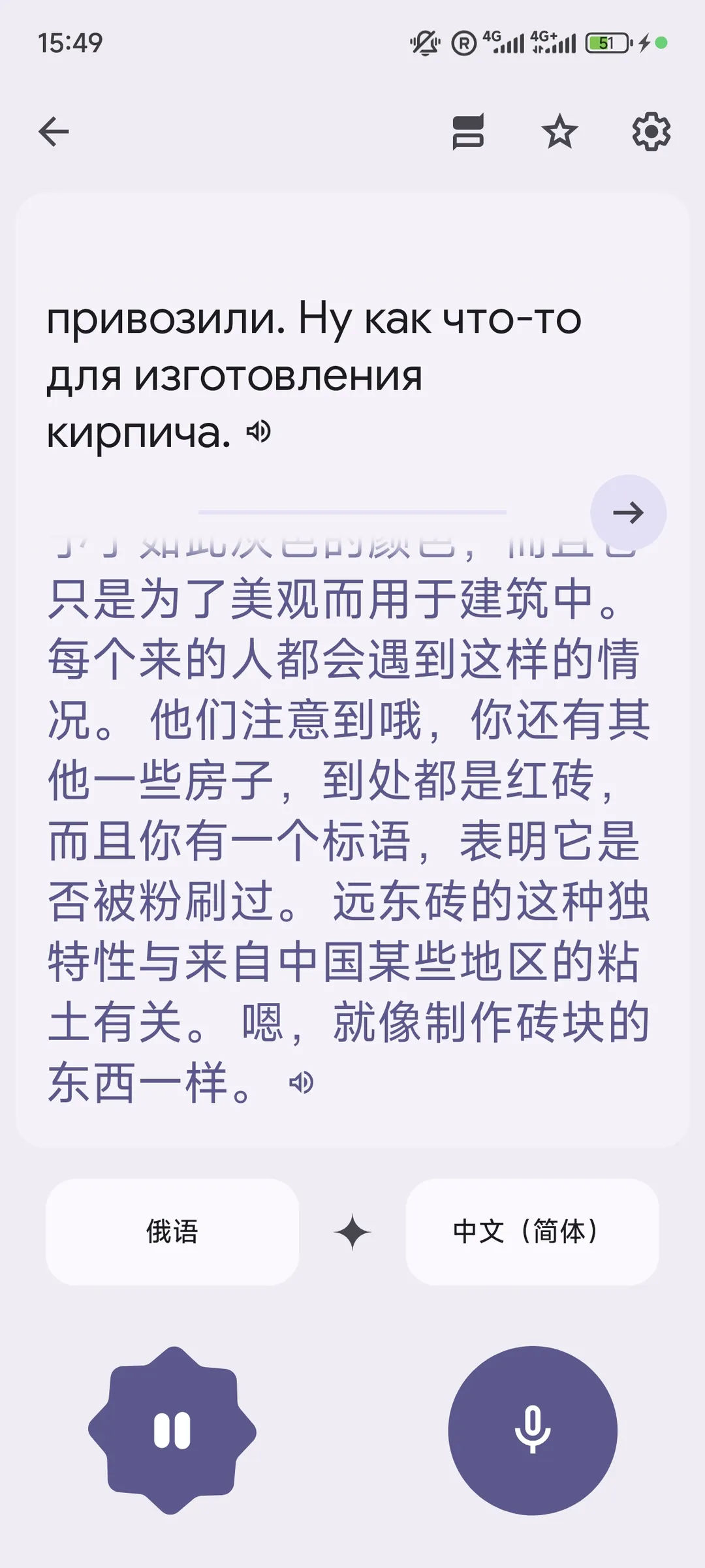Tap the battery indicator showing 51
Image resolution: width=705 pixels, height=1568 pixels.
(x=608, y=42)
